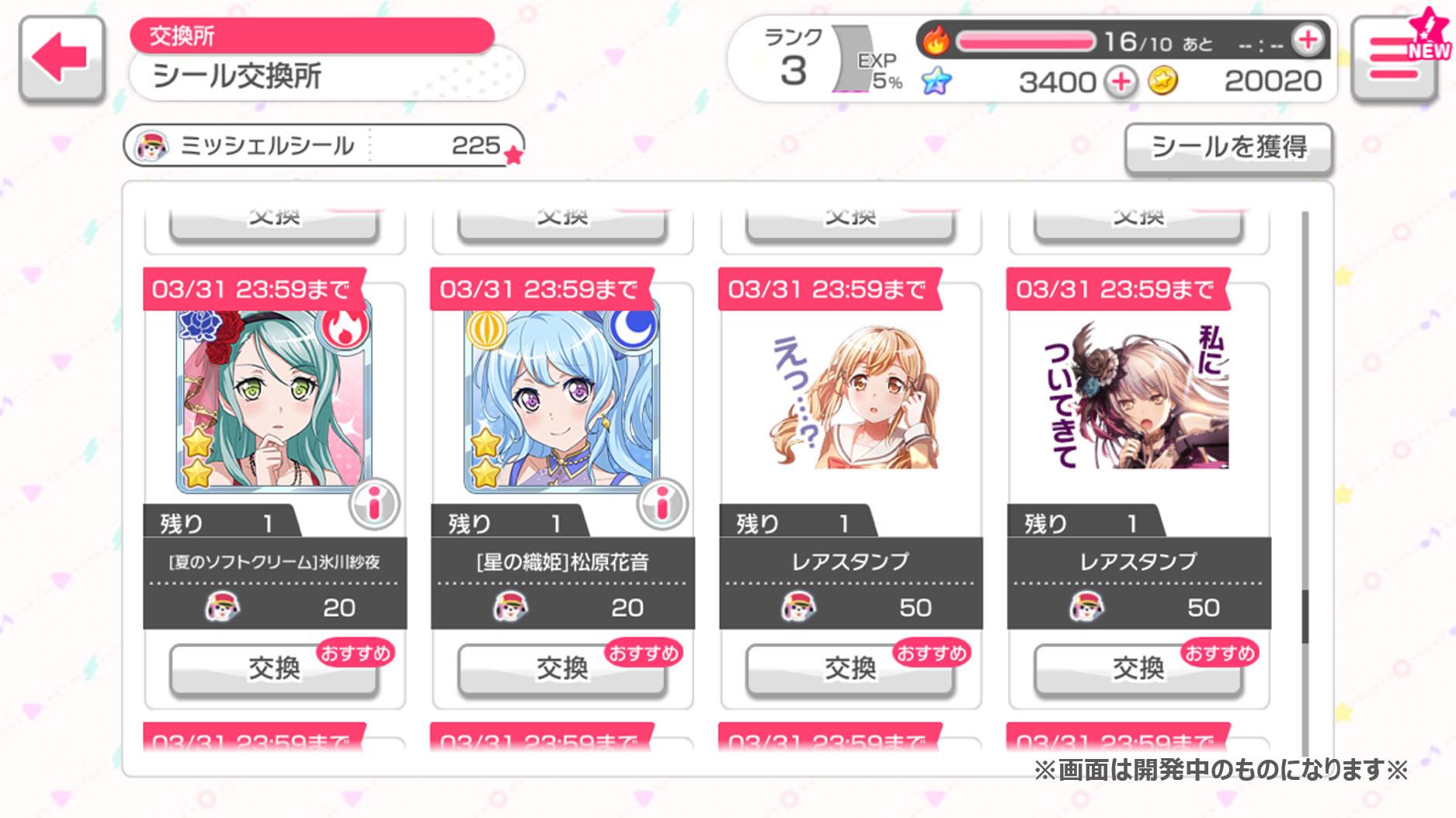Exchange for [星の織姫]松原花音 card

point(562,668)
